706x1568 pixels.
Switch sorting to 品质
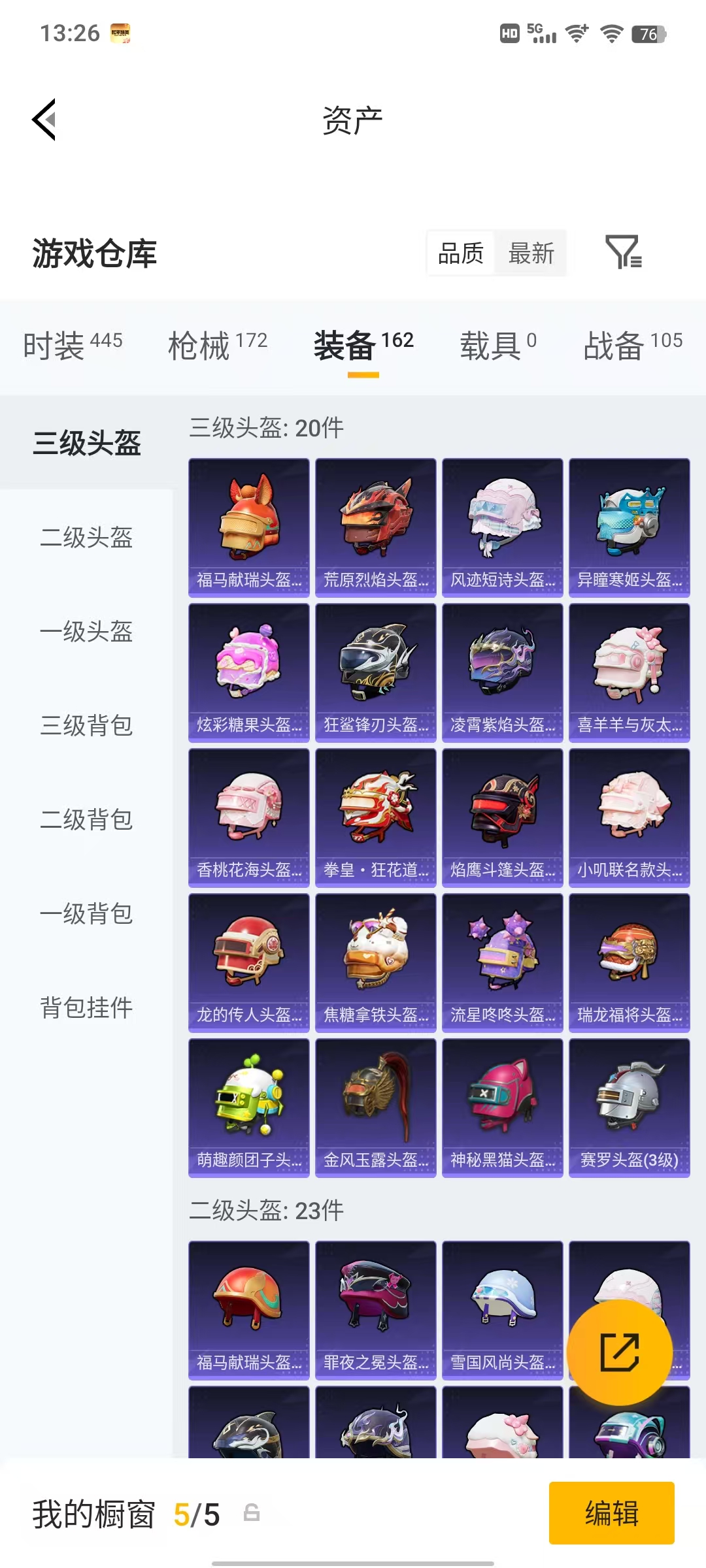coord(460,253)
